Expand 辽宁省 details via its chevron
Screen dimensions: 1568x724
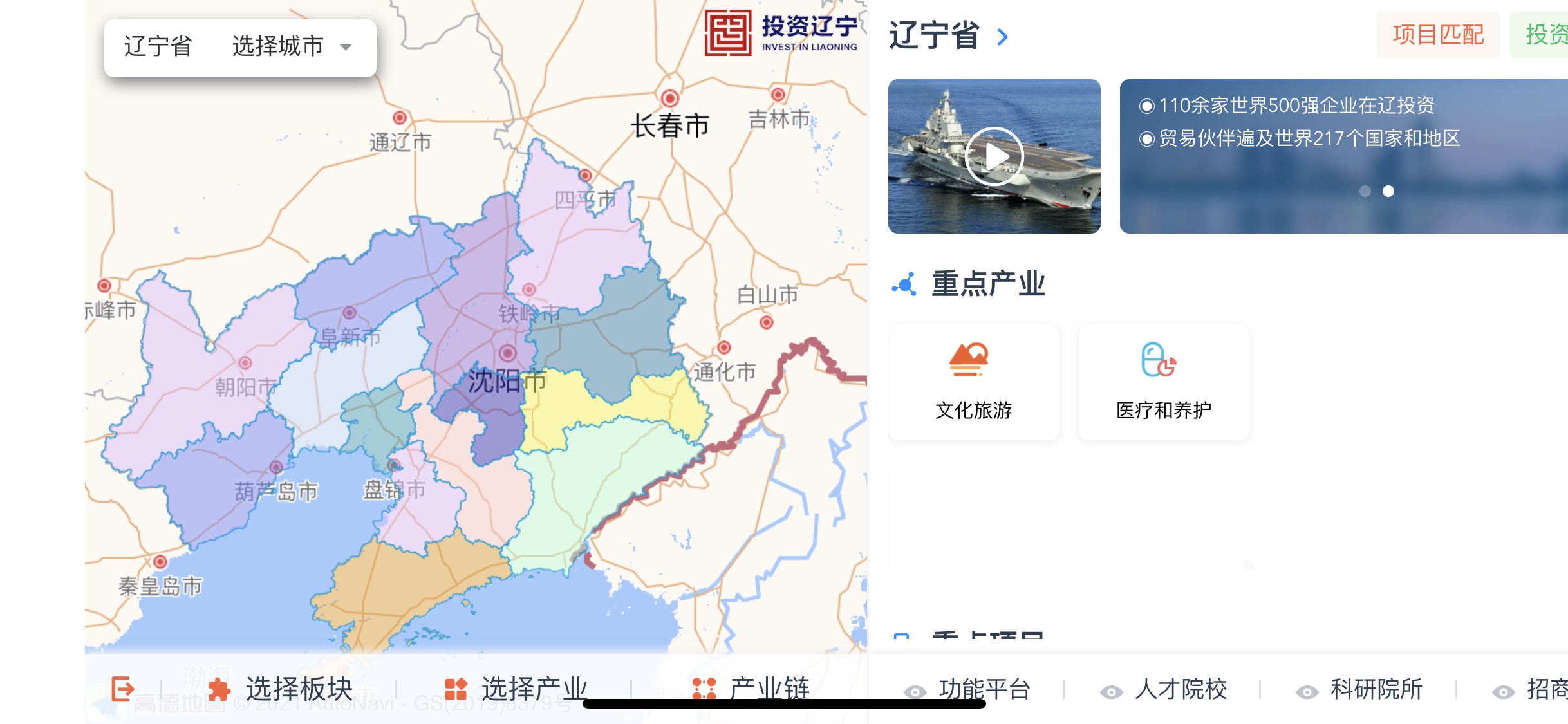[1002, 37]
